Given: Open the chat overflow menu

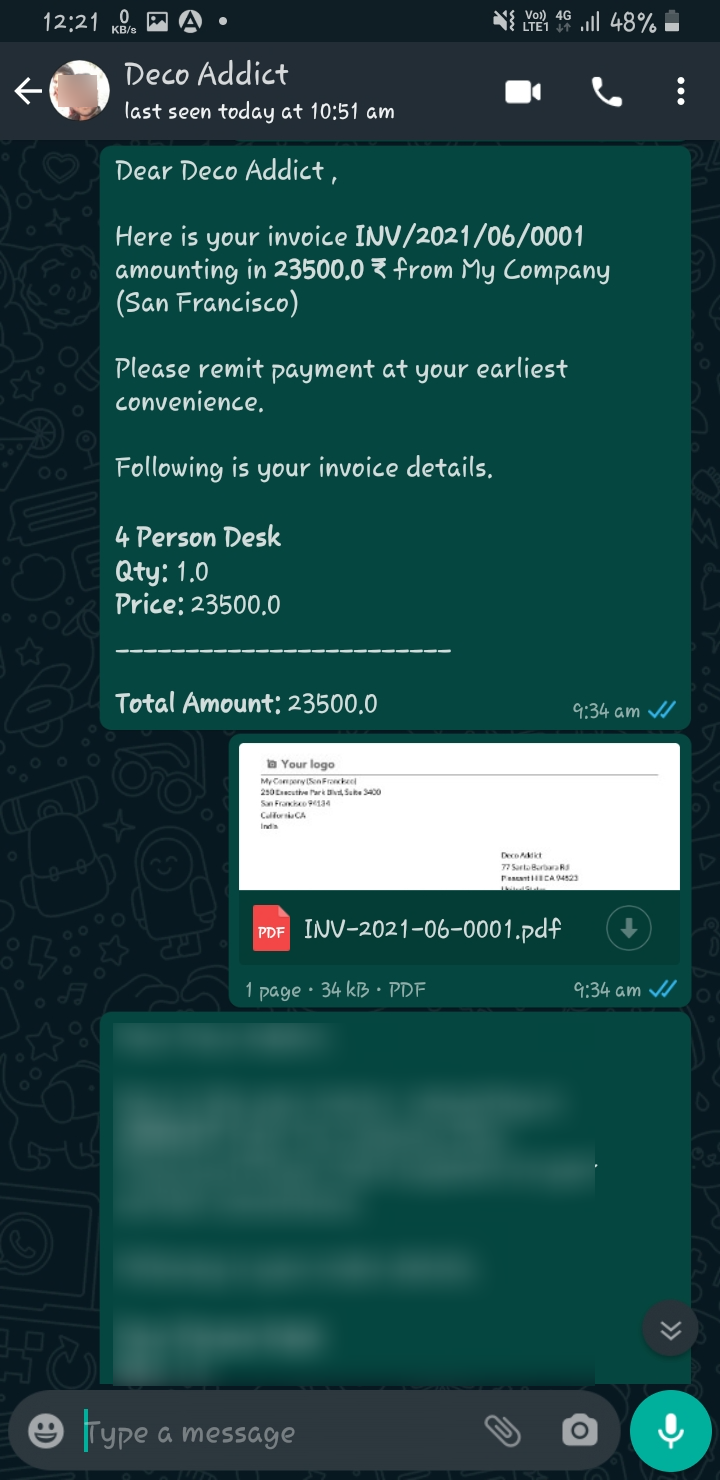Looking at the screenshot, I should [681, 92].
